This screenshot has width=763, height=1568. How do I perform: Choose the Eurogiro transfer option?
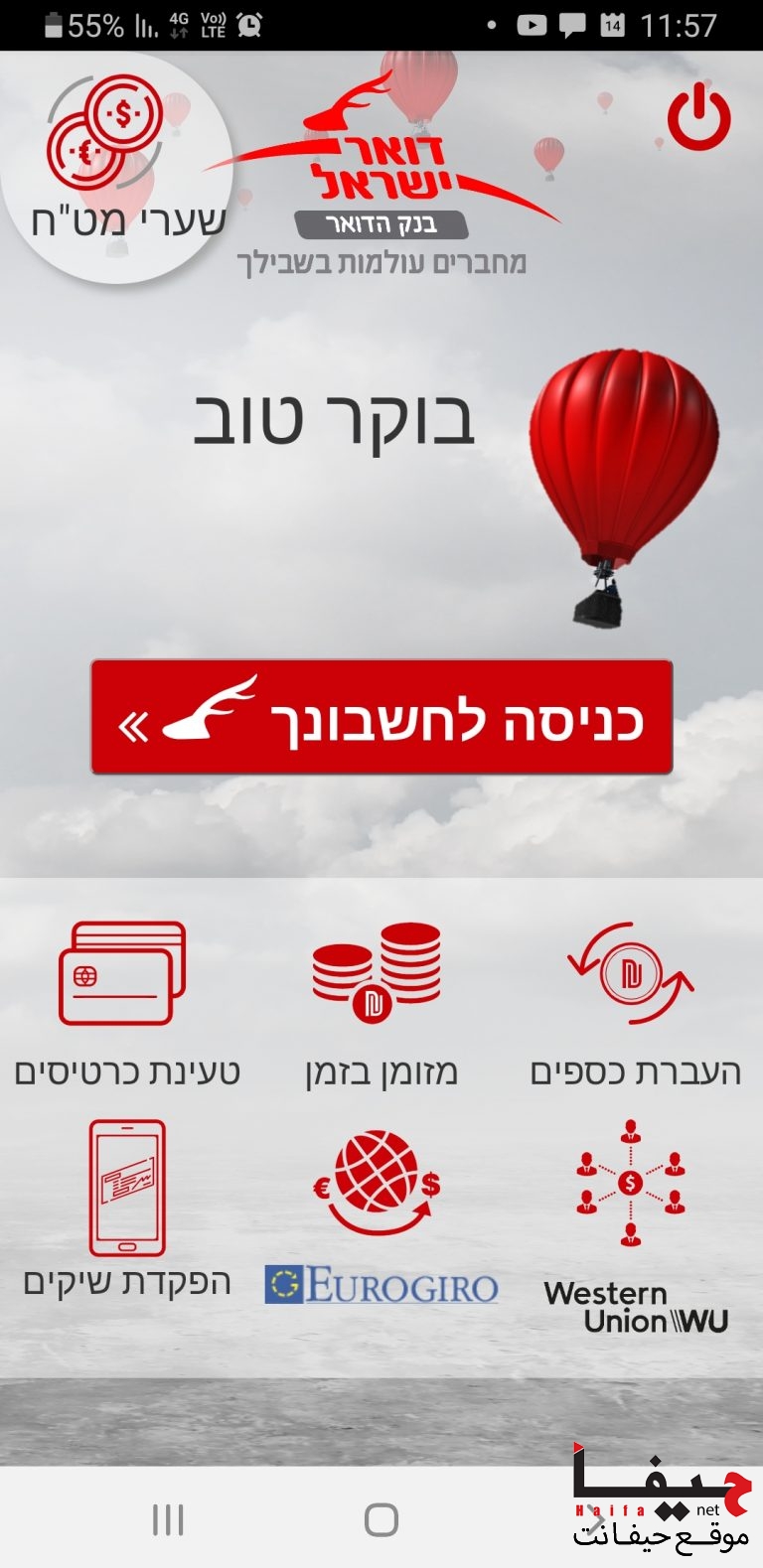(381, 1216)
